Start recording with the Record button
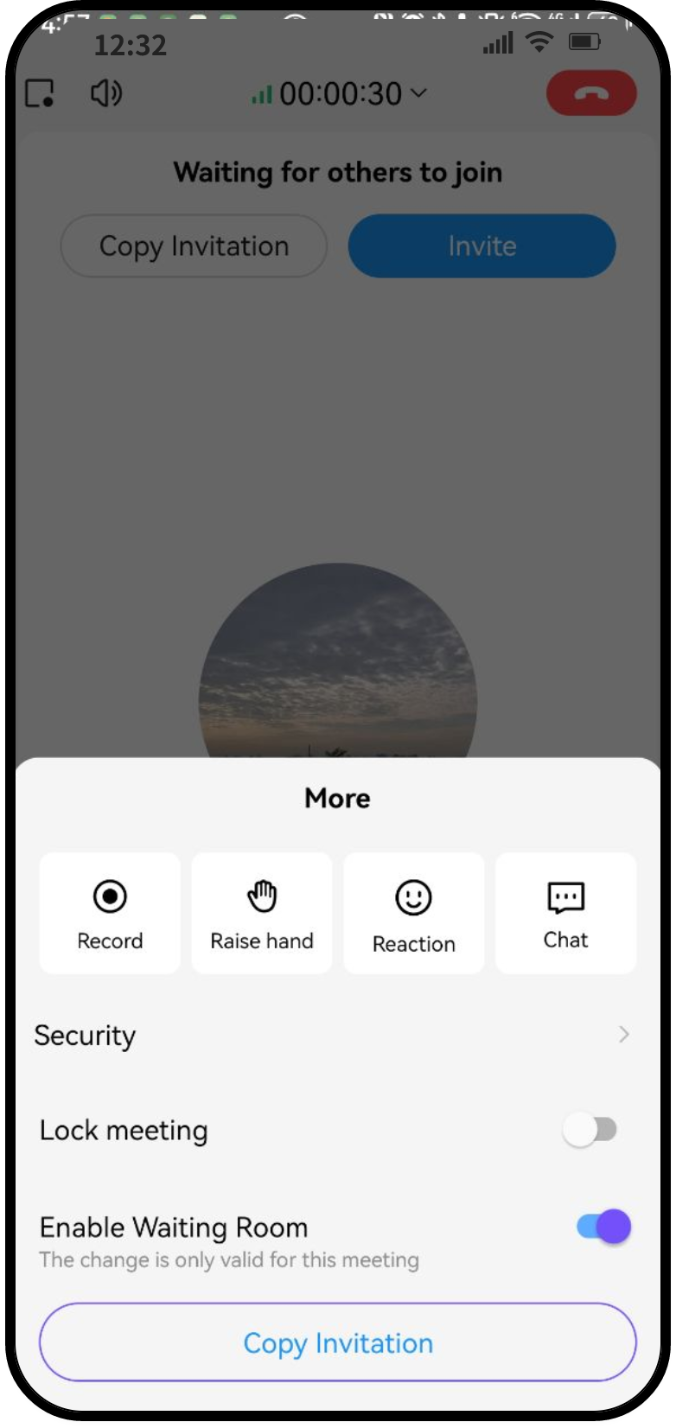Viewport: 676px width, 1428px height. click(x=110, y=913)
